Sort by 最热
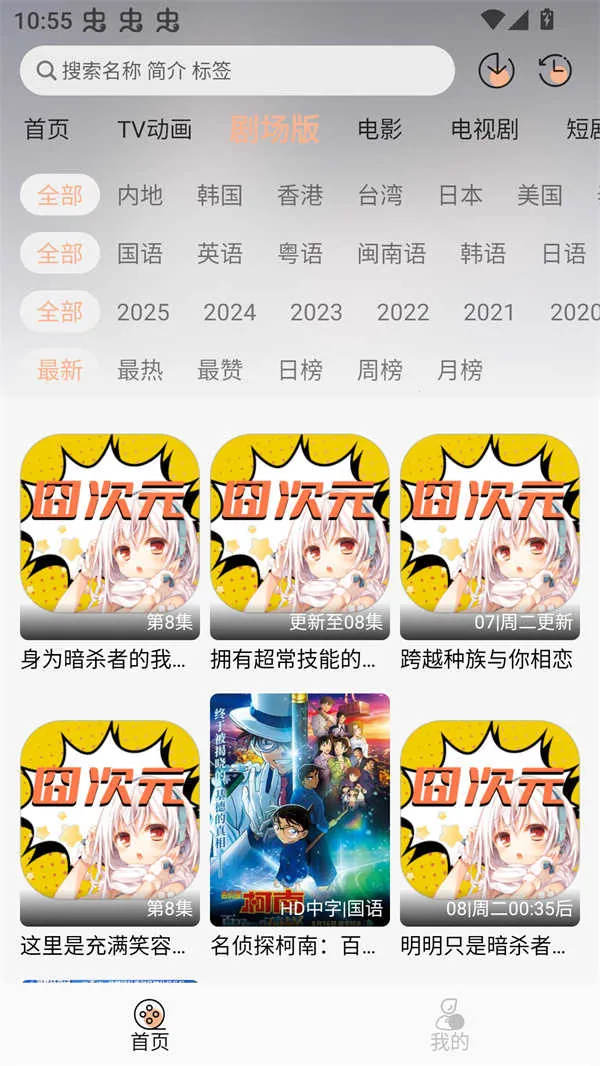Screen dimensions: 600x1066 point(139,370)
